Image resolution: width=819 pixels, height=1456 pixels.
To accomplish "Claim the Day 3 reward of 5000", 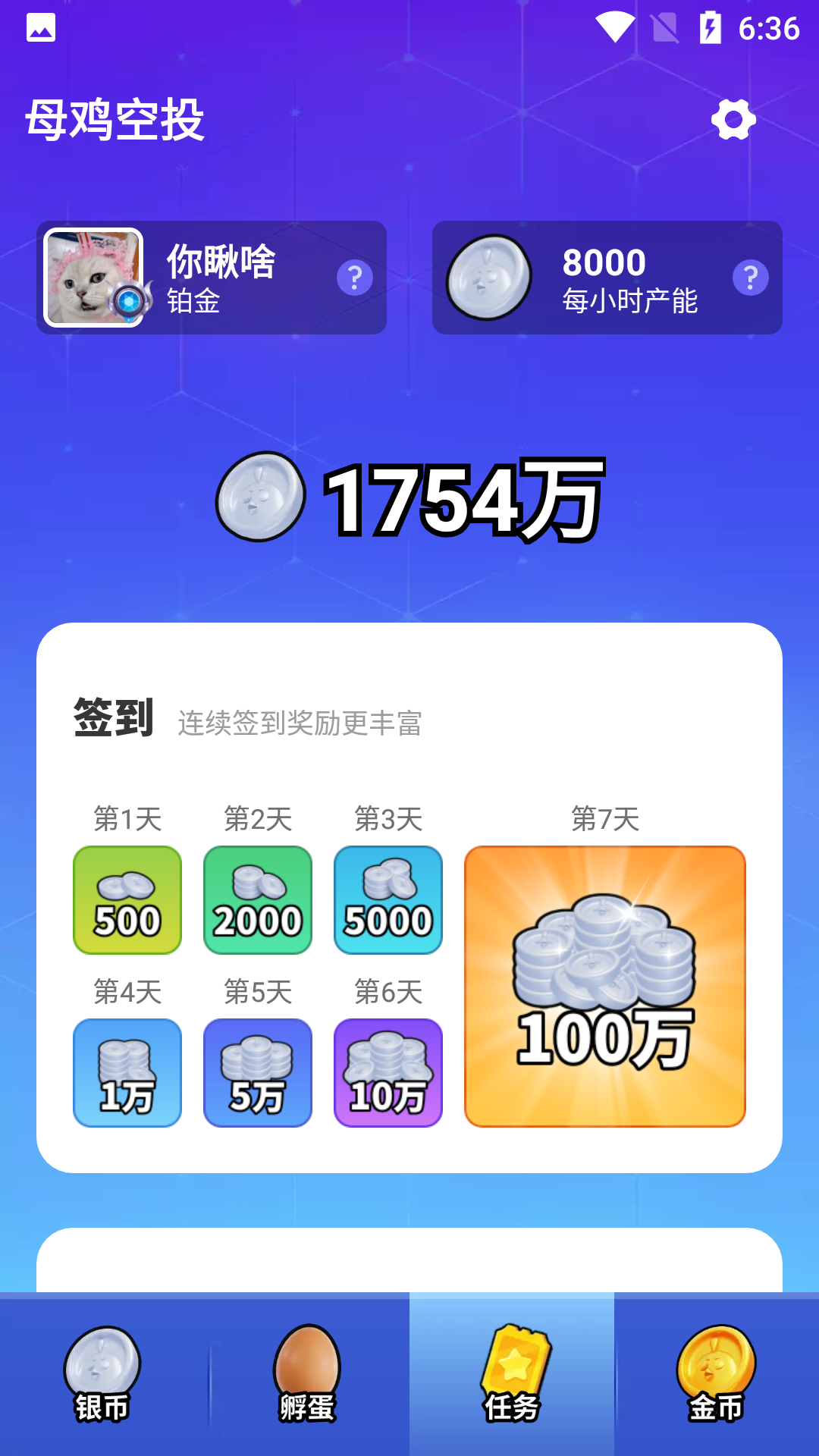I will pyautogui.click(x=388, y=899).
